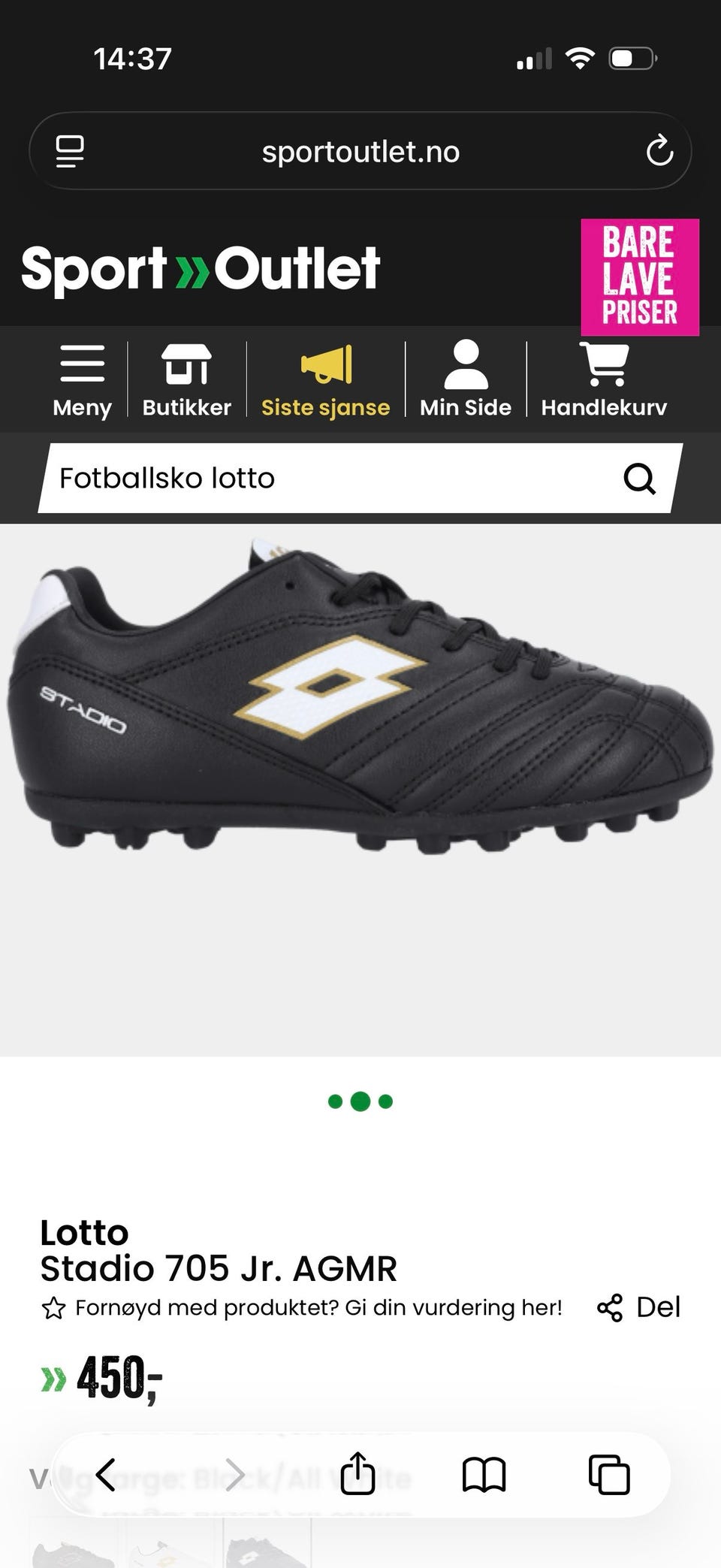This screenshot has width=721, height=1568.
Task: View the Handlekurv shopping cart
Action: (x=604, y=380)
